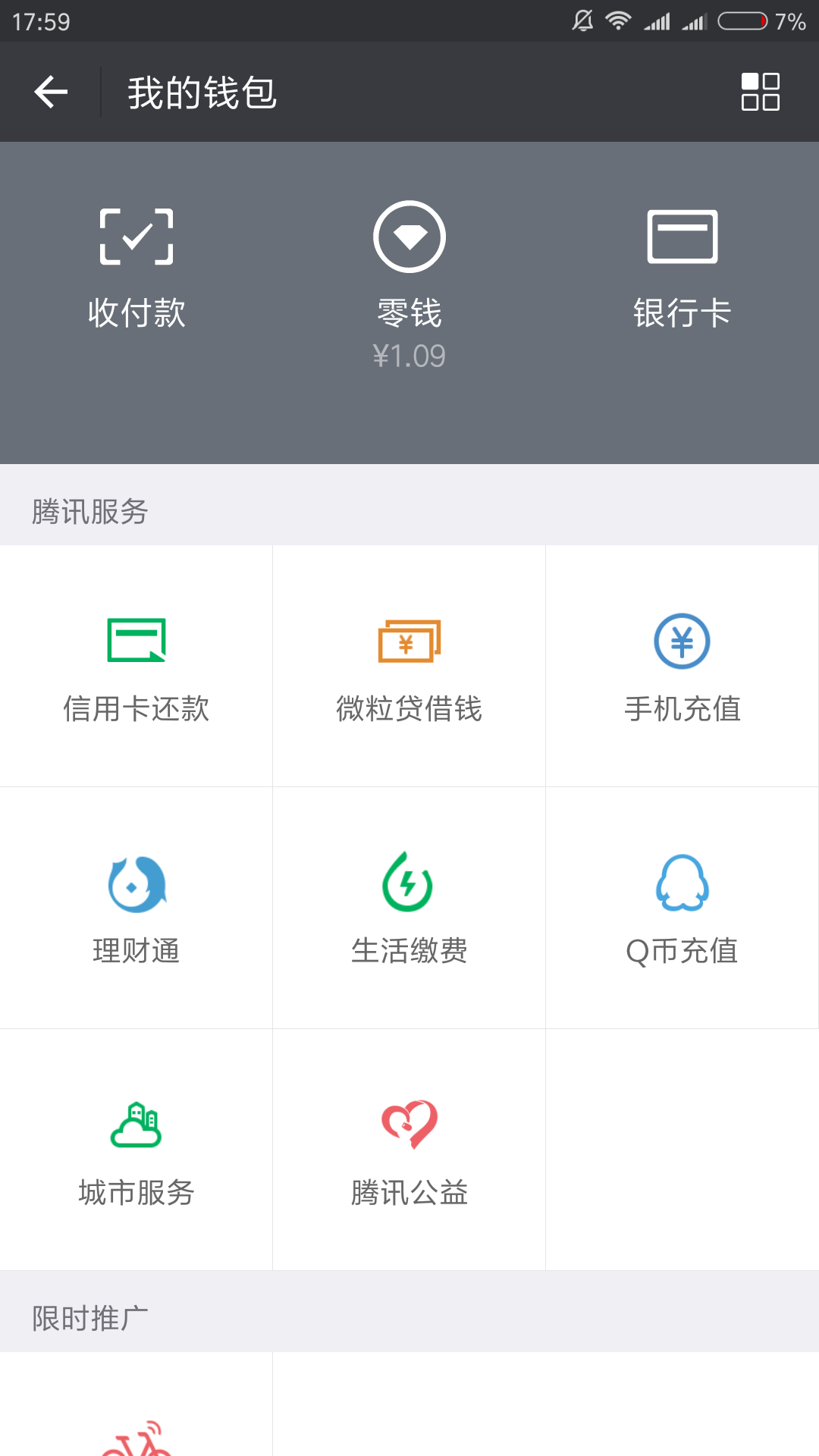The height and width of the screenshot is (1456, 819).
Task: Launch 城市服务 city services
Action: click(136, 1150)
